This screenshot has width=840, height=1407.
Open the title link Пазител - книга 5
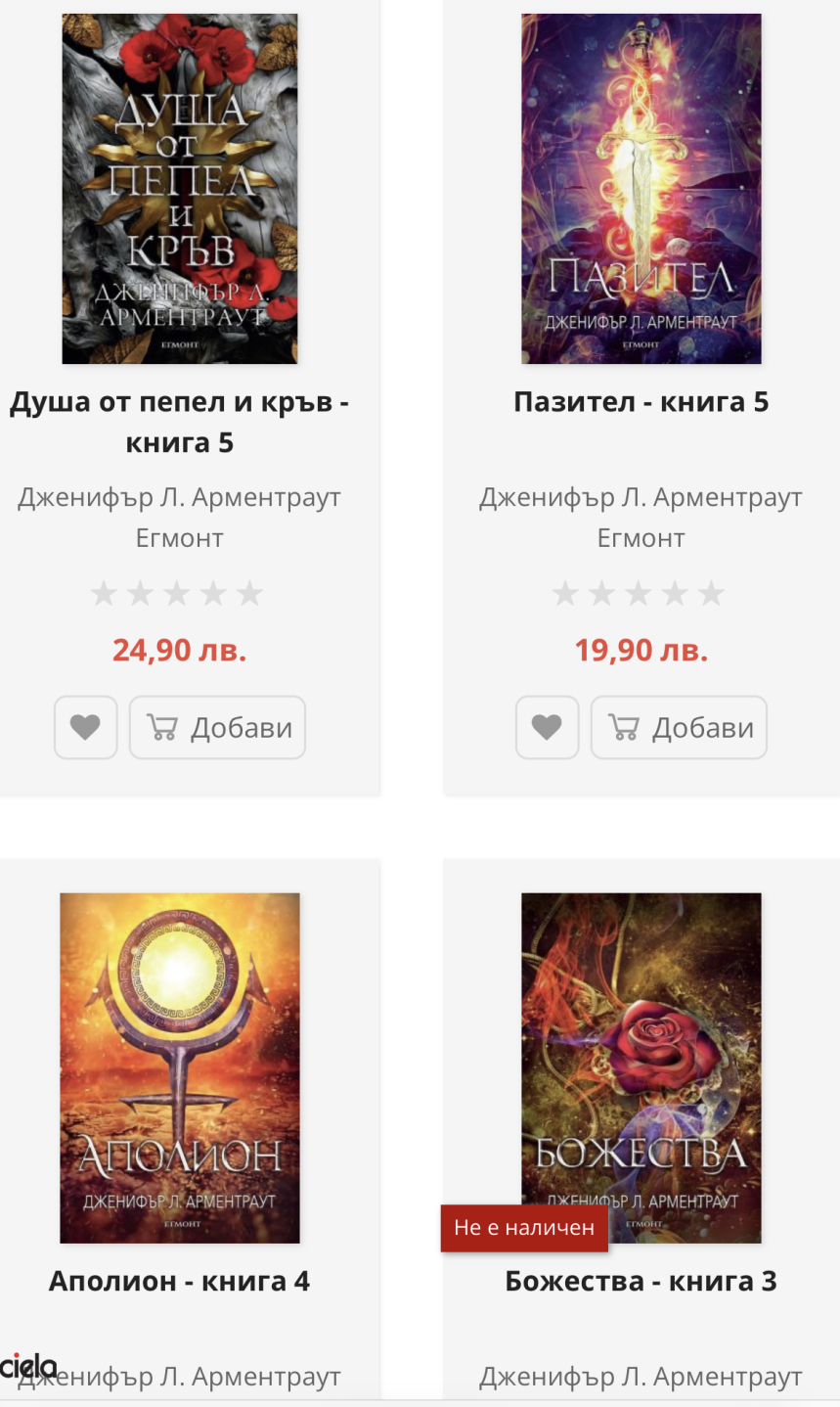[641, 402]
